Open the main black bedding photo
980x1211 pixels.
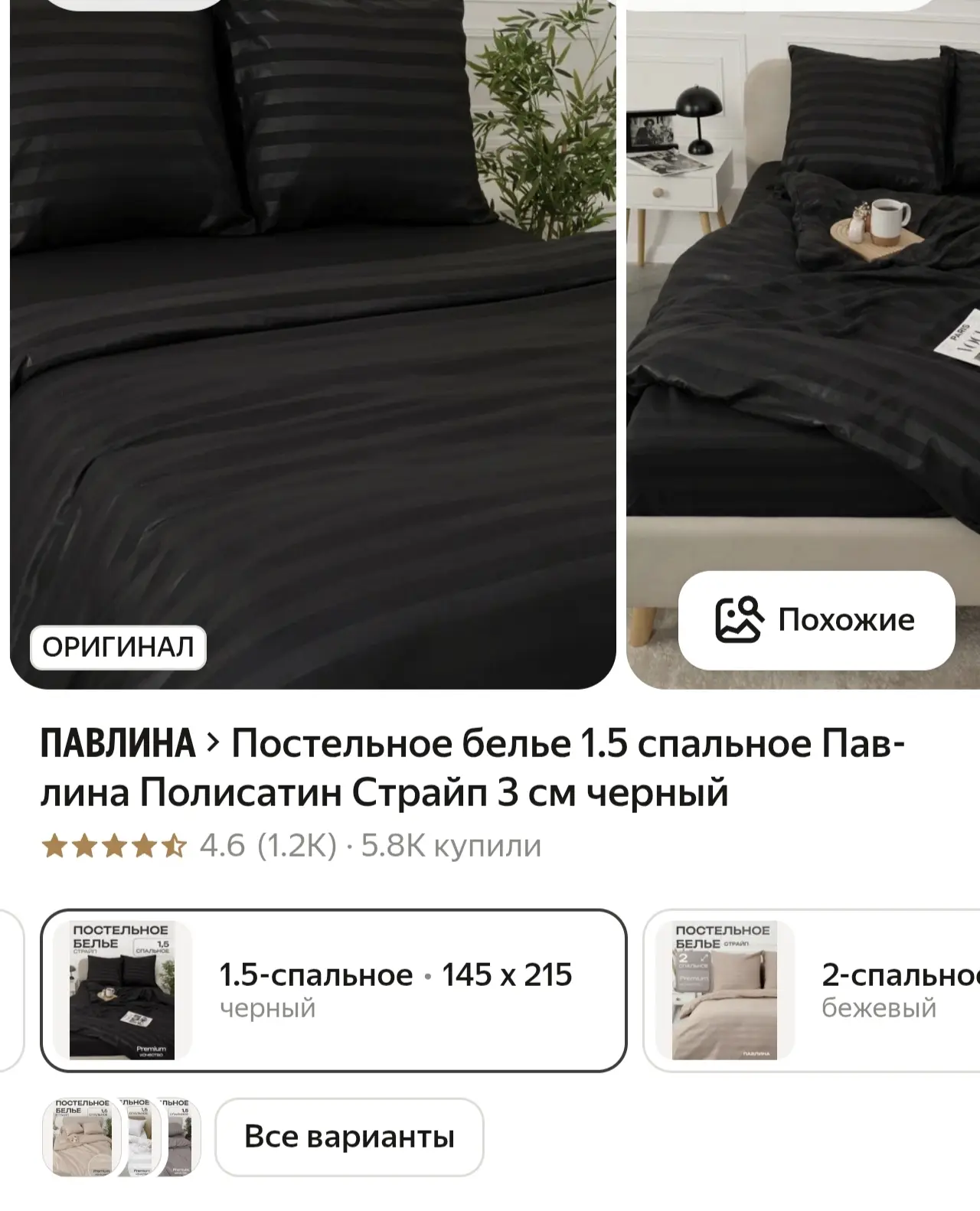[x=312, y=344]
